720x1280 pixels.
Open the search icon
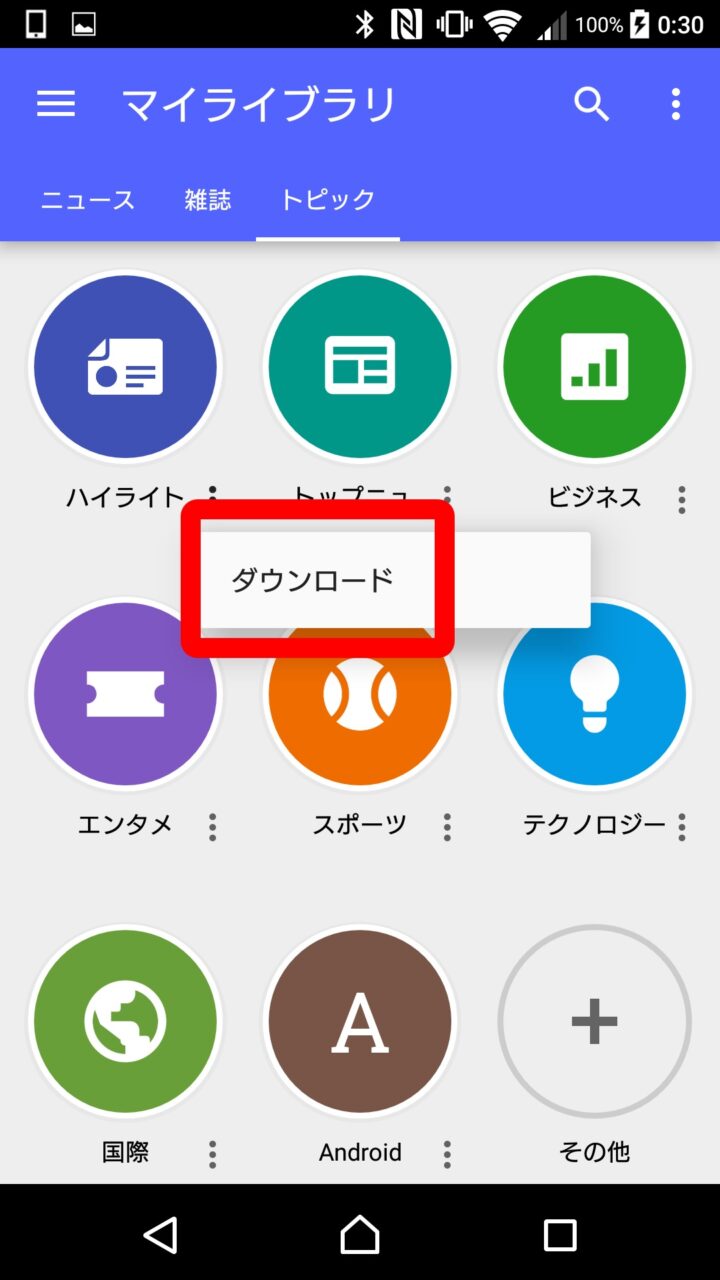pos(591,104)
